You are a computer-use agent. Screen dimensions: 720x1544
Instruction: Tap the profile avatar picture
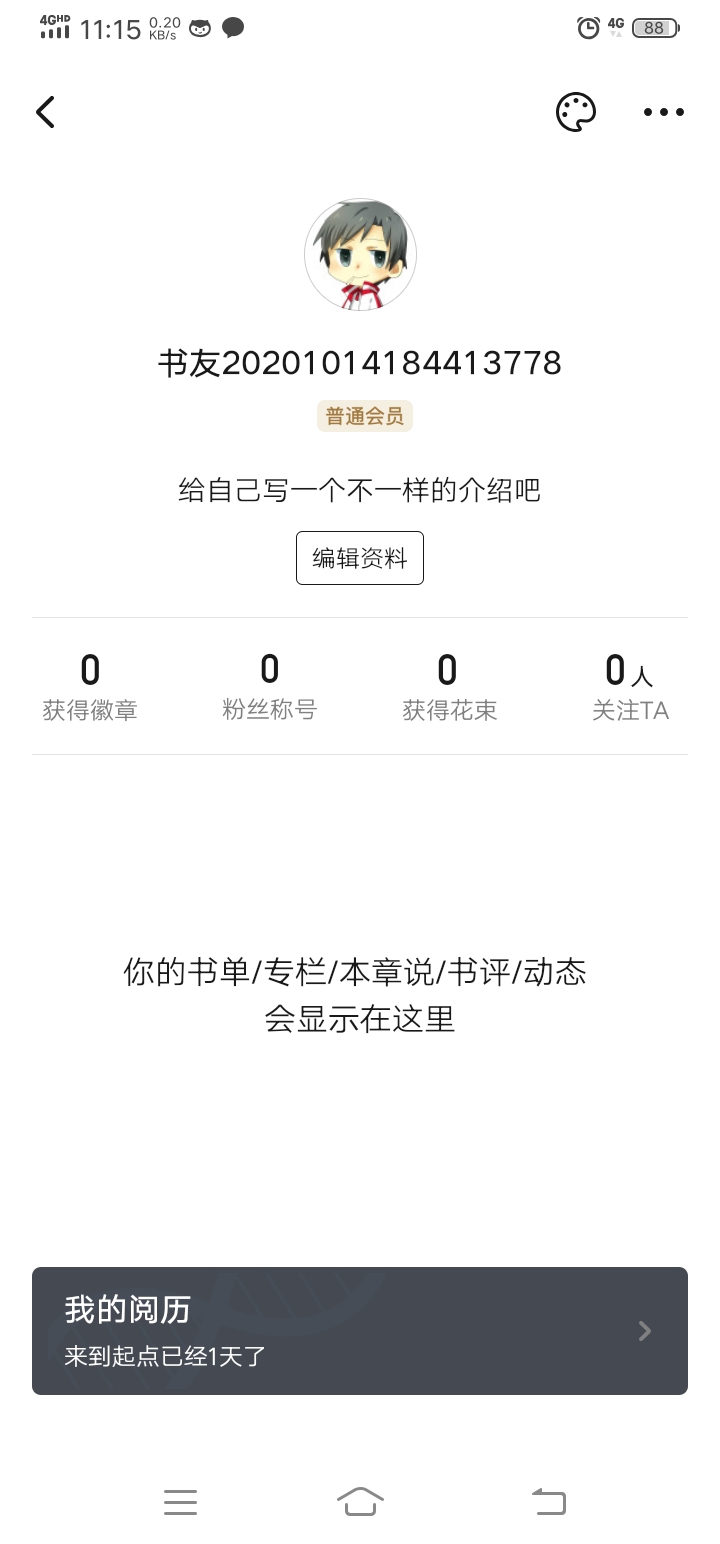tap(360, 254)
